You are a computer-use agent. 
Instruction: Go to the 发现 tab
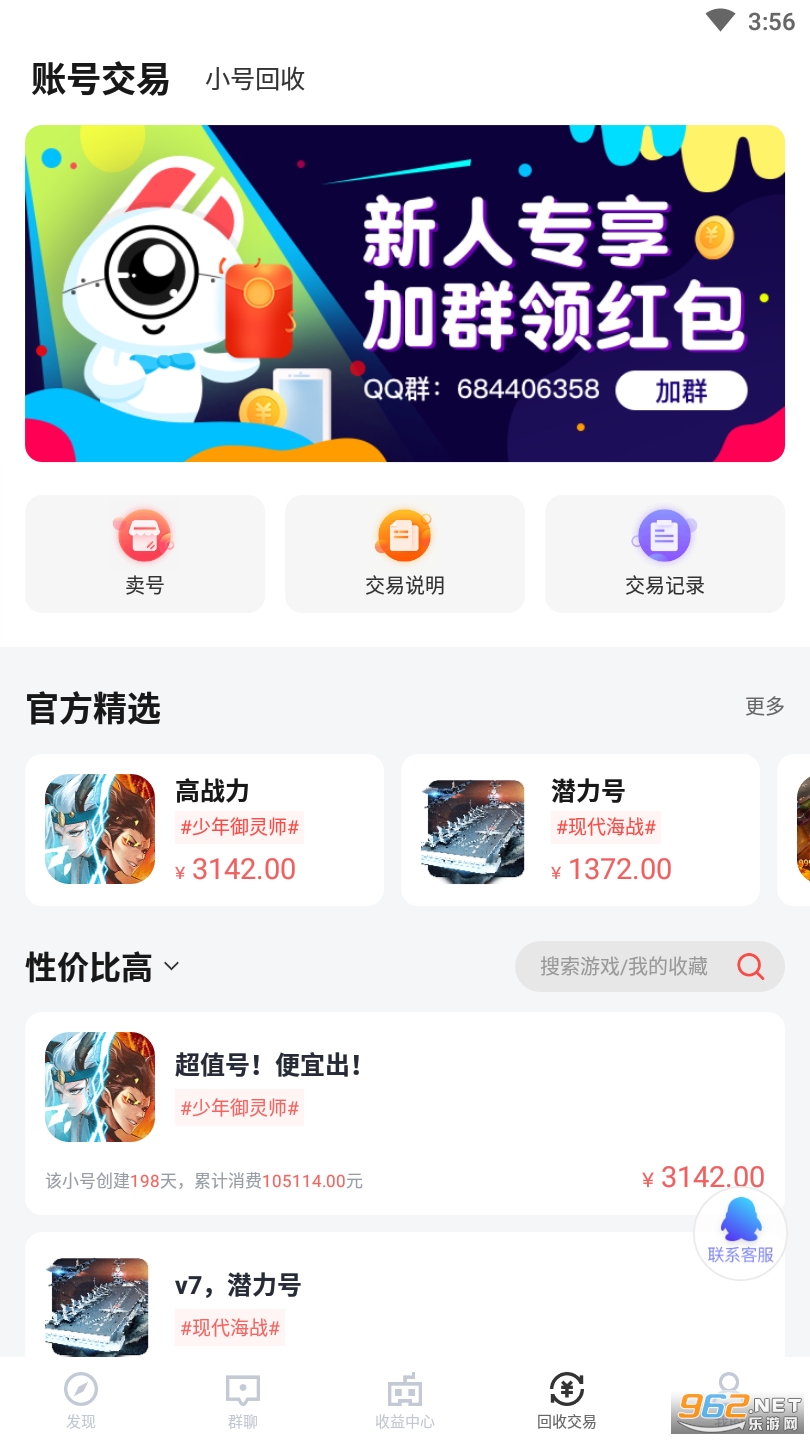tap(81, 1400)
